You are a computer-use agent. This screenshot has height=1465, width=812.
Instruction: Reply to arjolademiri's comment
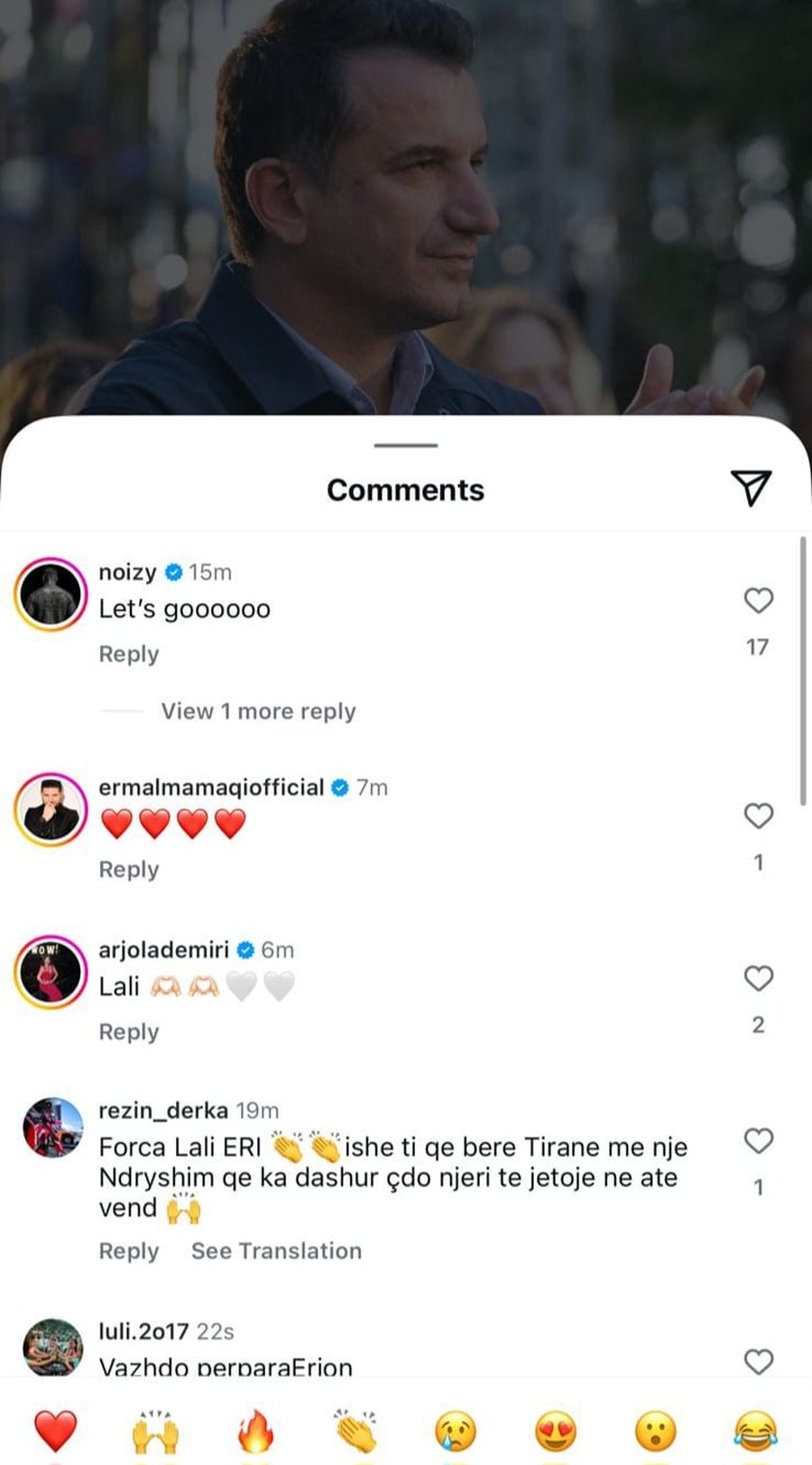tap(129, 1032)
